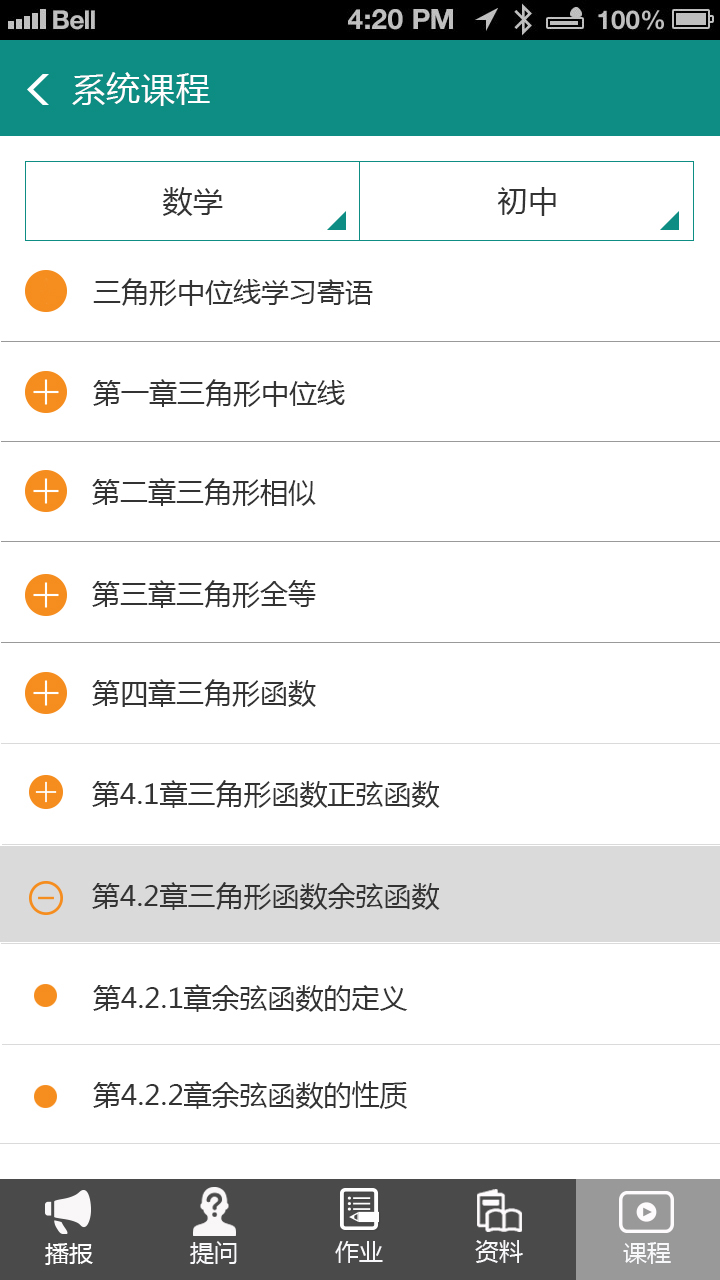Select the 课程 tab

647,1228
